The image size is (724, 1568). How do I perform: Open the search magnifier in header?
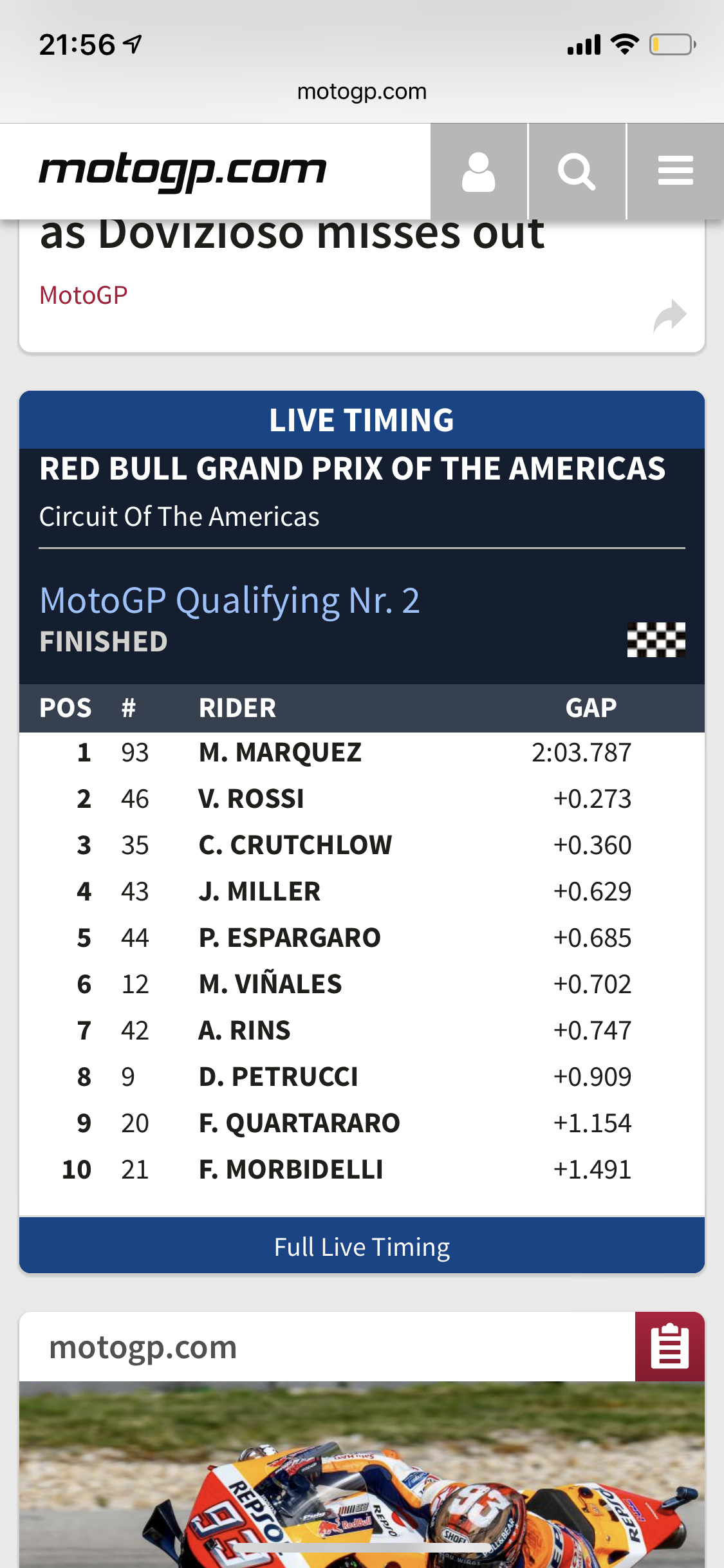[x=577, y=172]
